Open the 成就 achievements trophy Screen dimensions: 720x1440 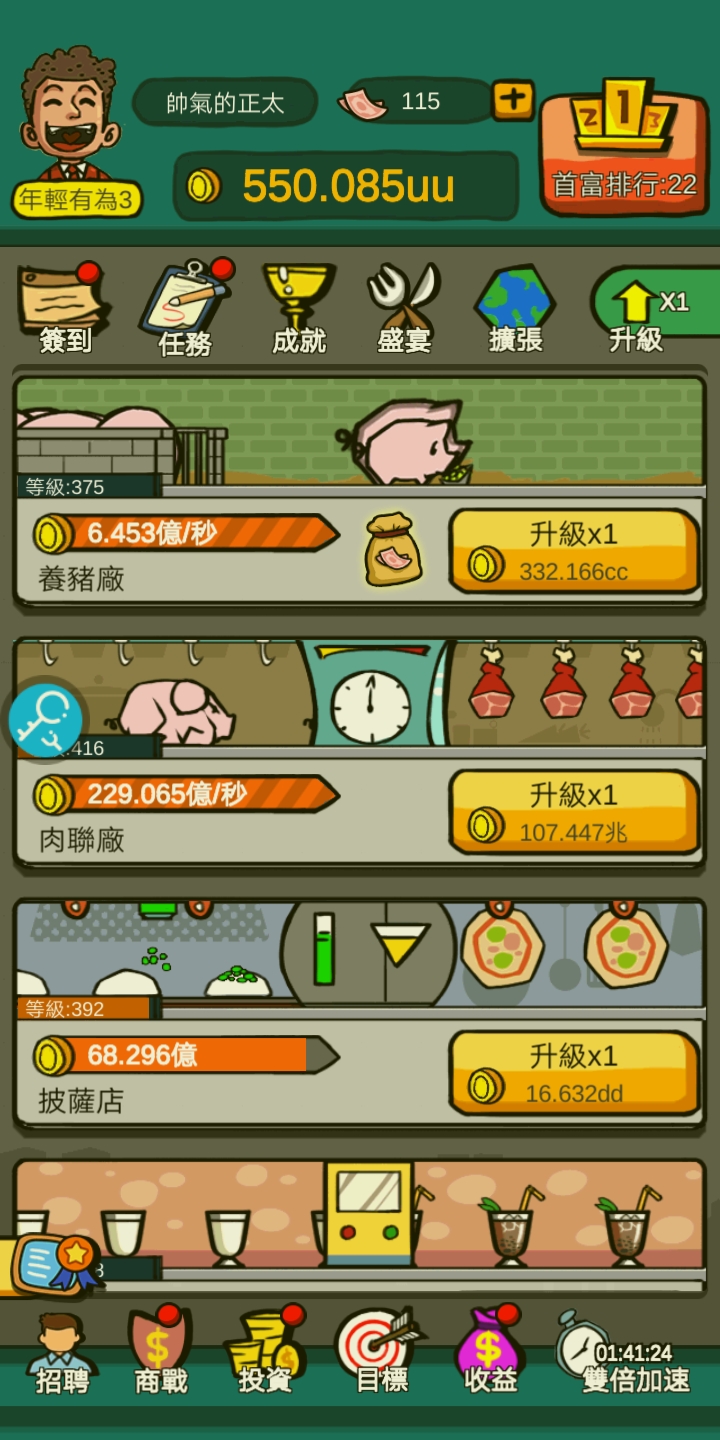point(299,309)
